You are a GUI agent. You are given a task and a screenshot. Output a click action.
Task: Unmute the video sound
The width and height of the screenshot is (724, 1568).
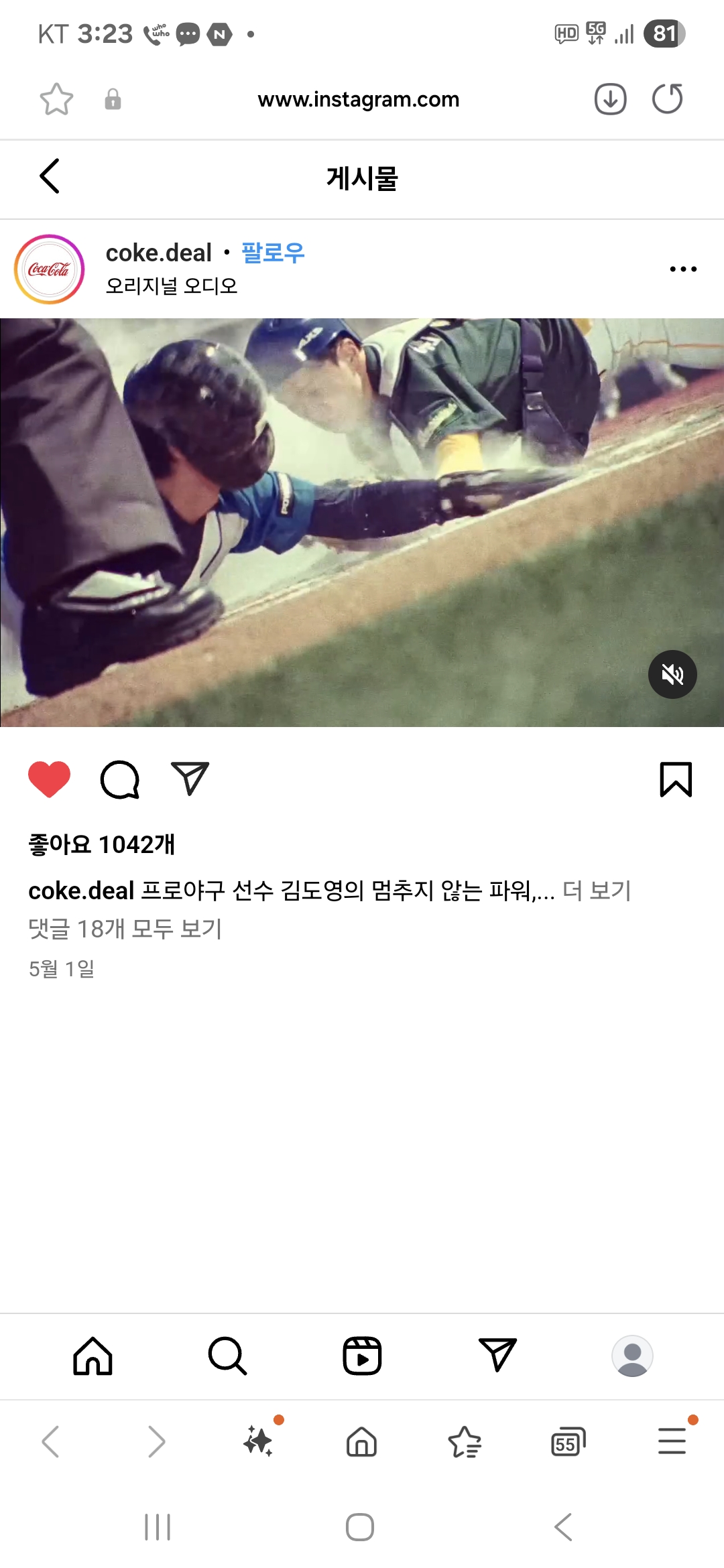[x=672, y=674]
